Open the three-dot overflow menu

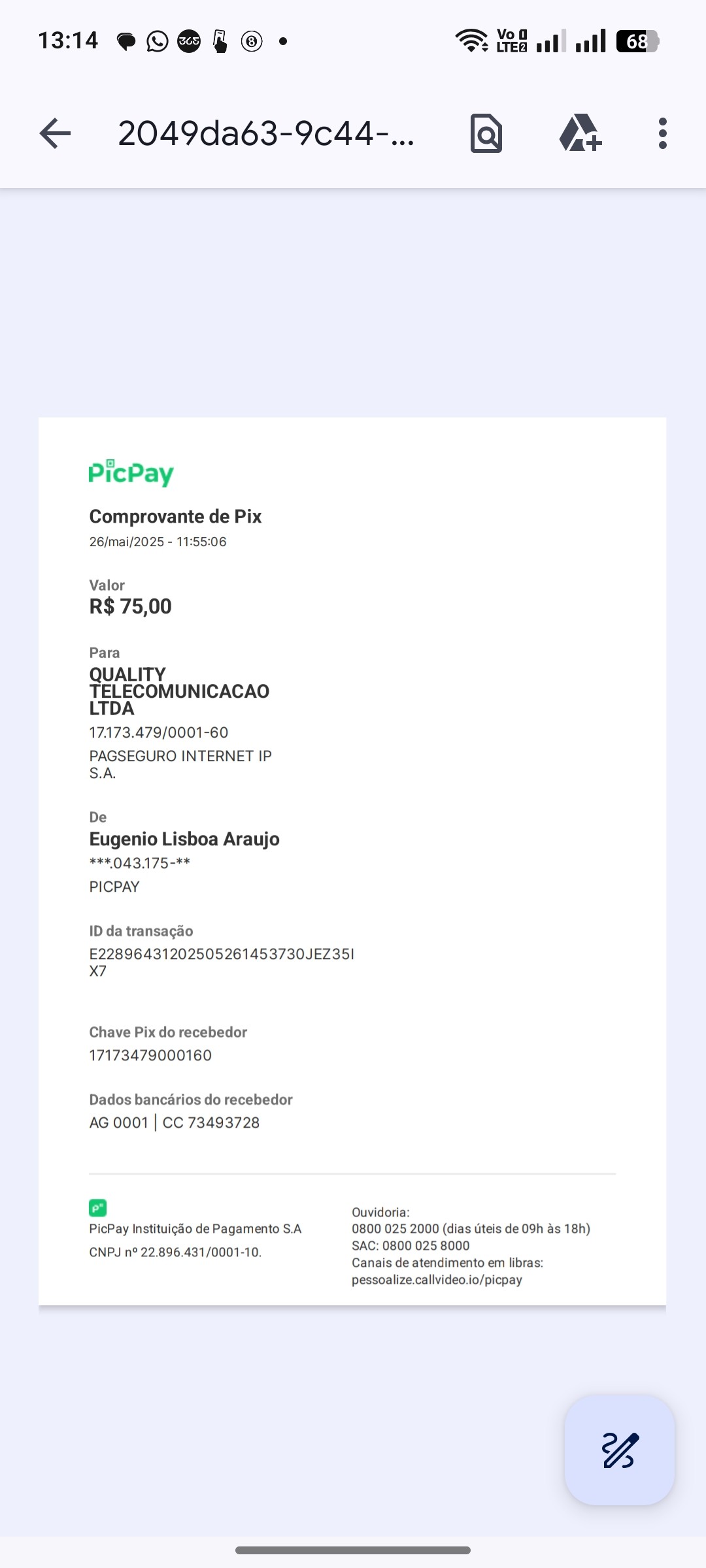(x=662, y=133)
